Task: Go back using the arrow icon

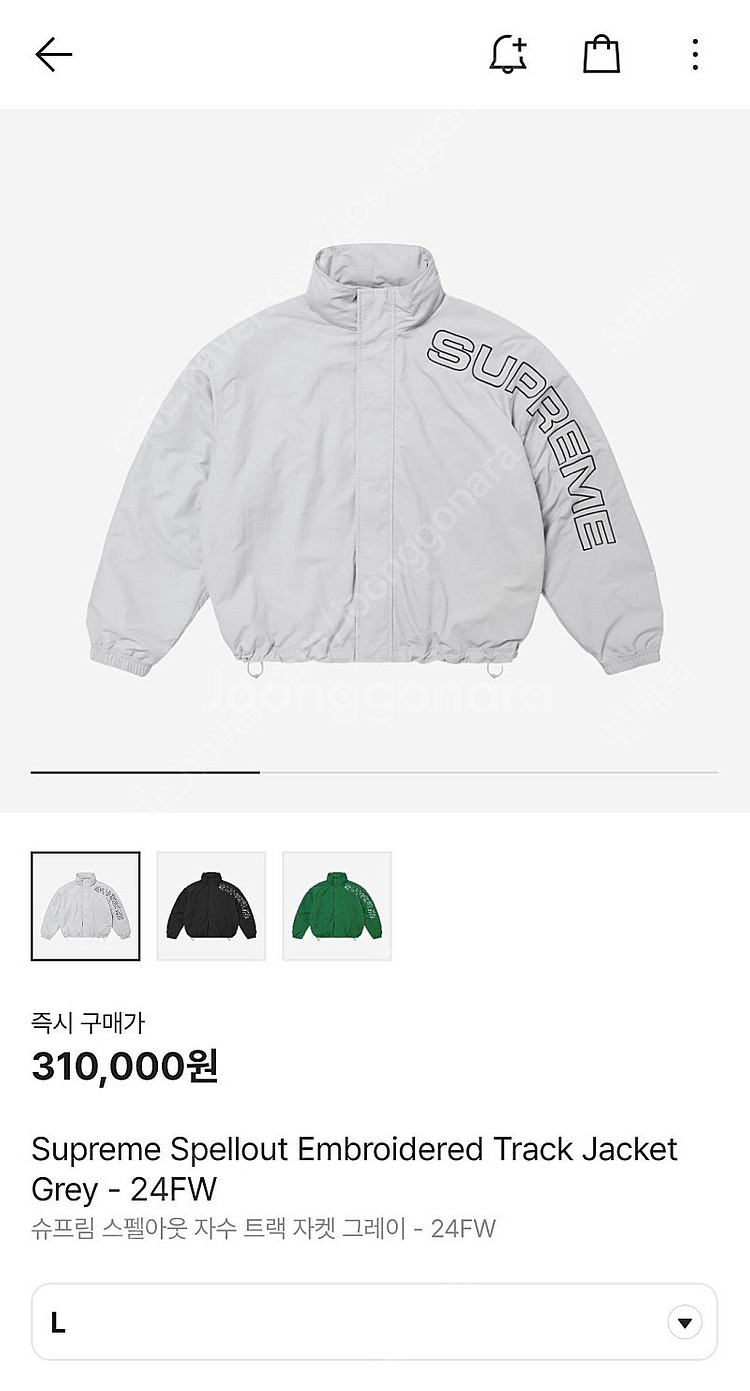Action: [x=54, y=55]
